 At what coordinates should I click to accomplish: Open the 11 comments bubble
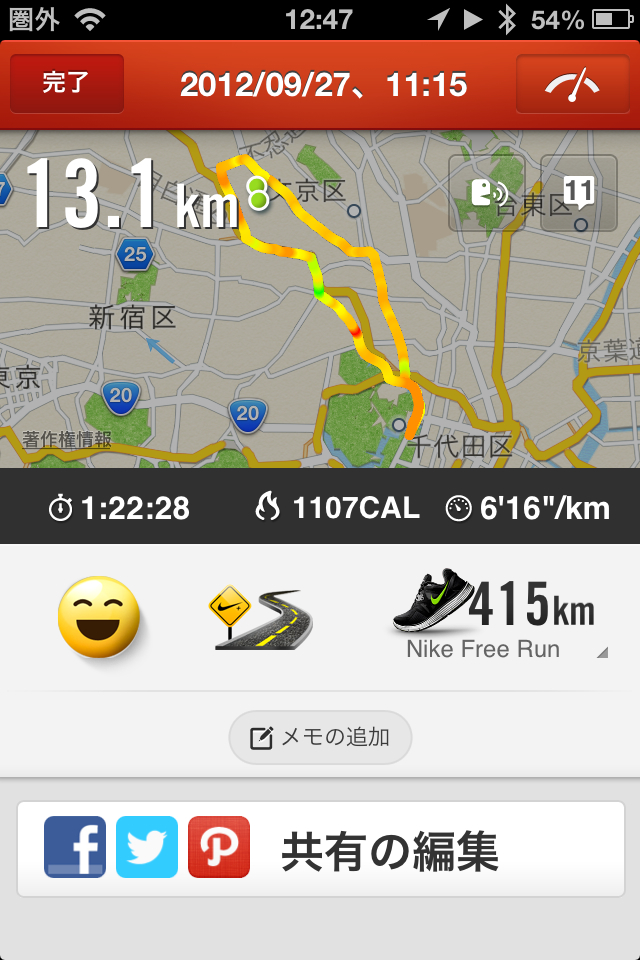[x=579, y=193]
